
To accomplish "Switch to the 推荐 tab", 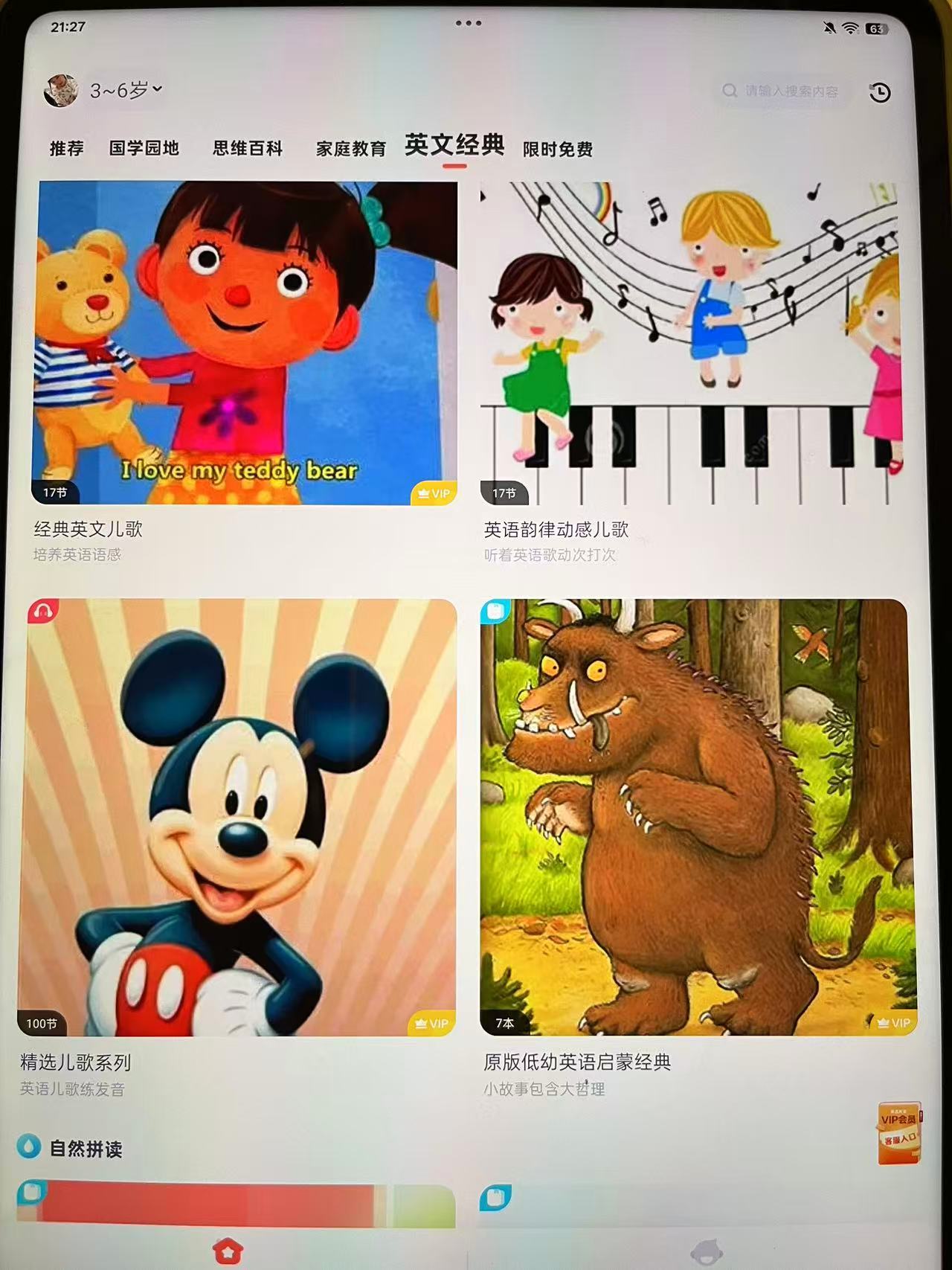I will click(x=67, y=149).
